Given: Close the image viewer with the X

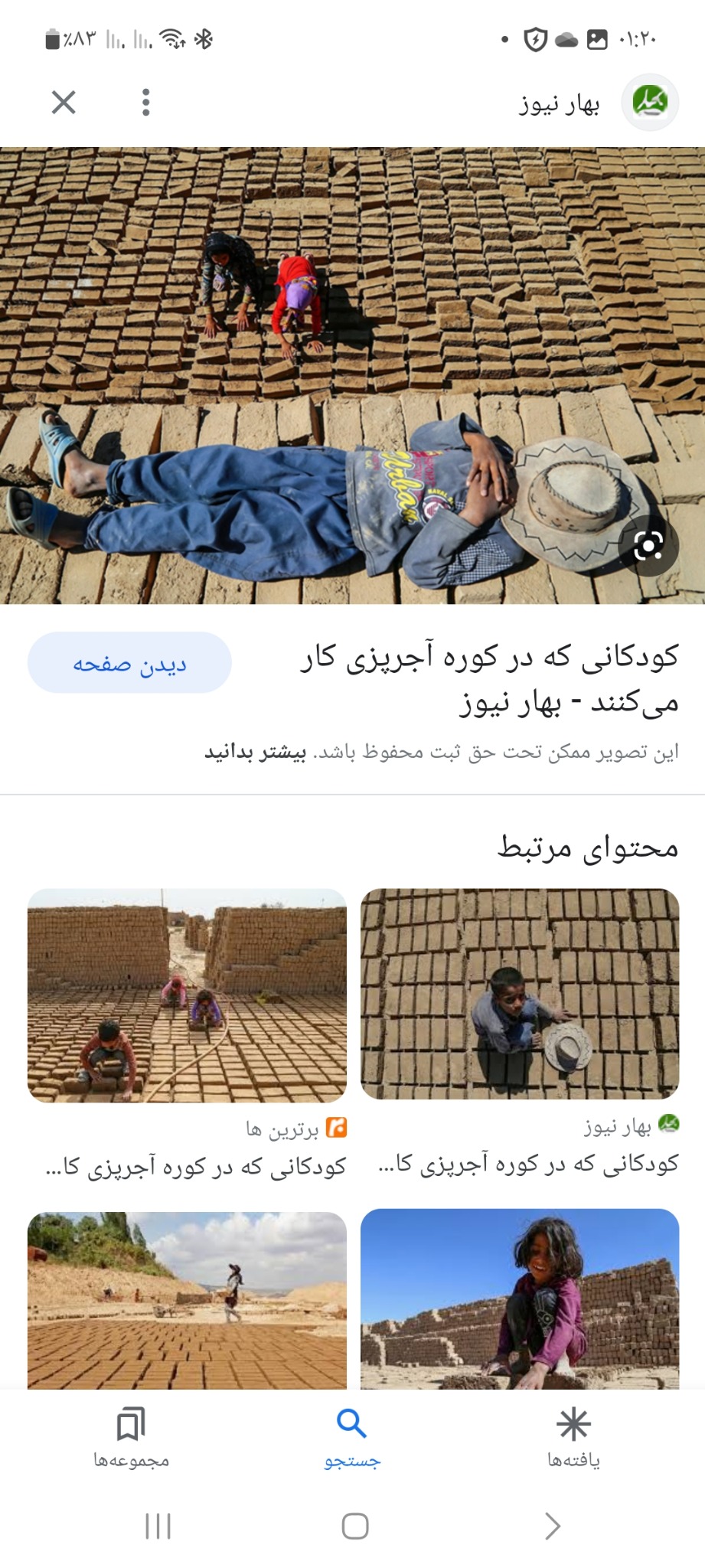Looking at the screenshot, I should pos(64,102).
